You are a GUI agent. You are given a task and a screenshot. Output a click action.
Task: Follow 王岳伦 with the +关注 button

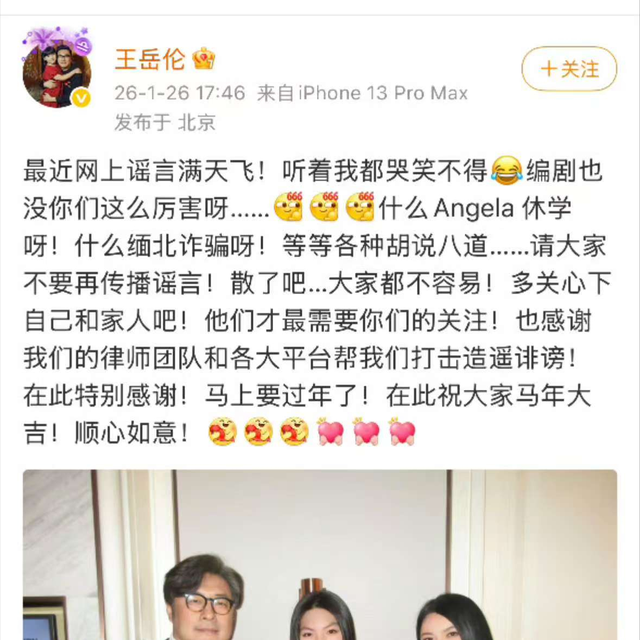coord(569,69)
